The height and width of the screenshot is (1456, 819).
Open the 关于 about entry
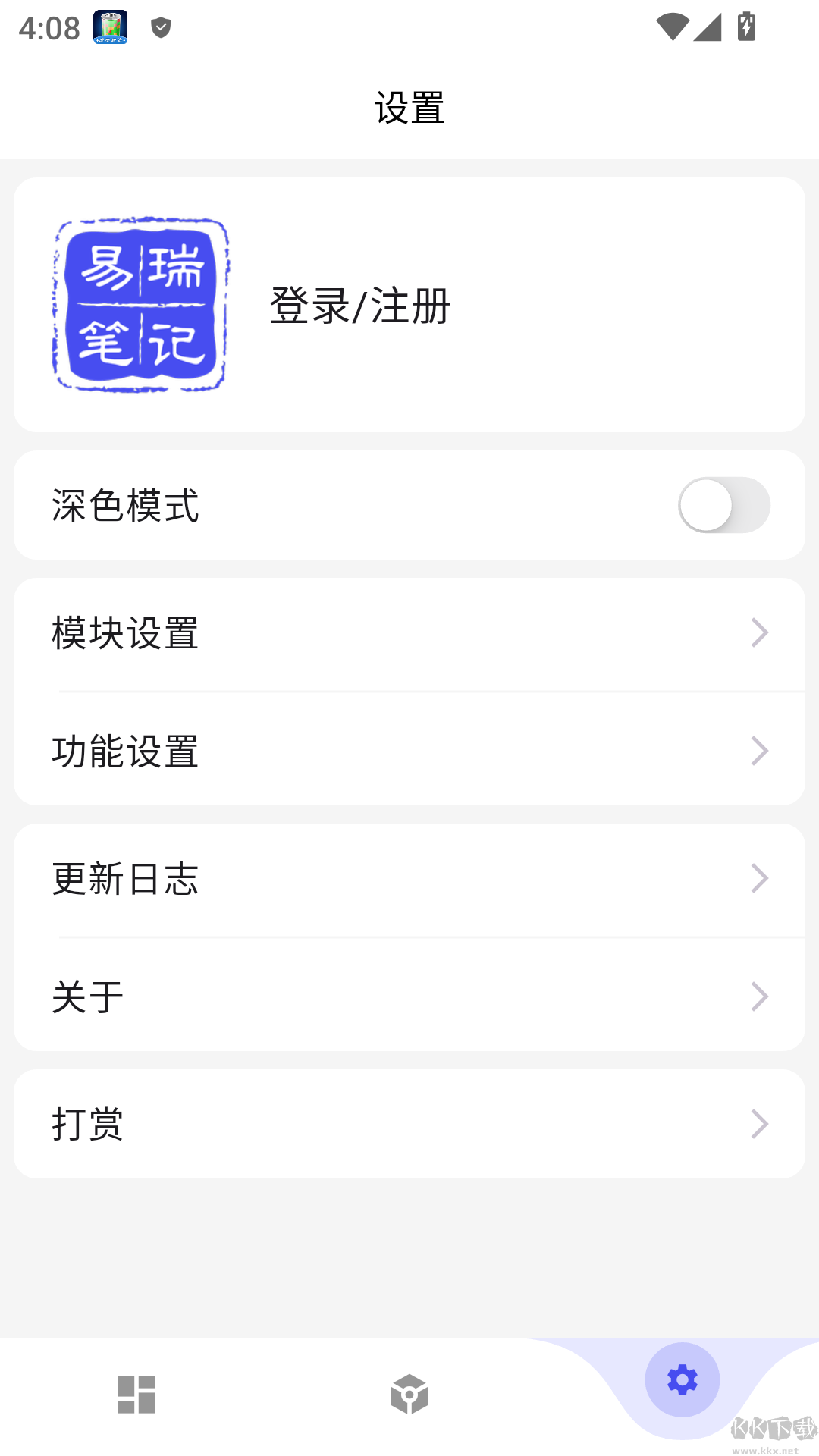pos(409,997)
